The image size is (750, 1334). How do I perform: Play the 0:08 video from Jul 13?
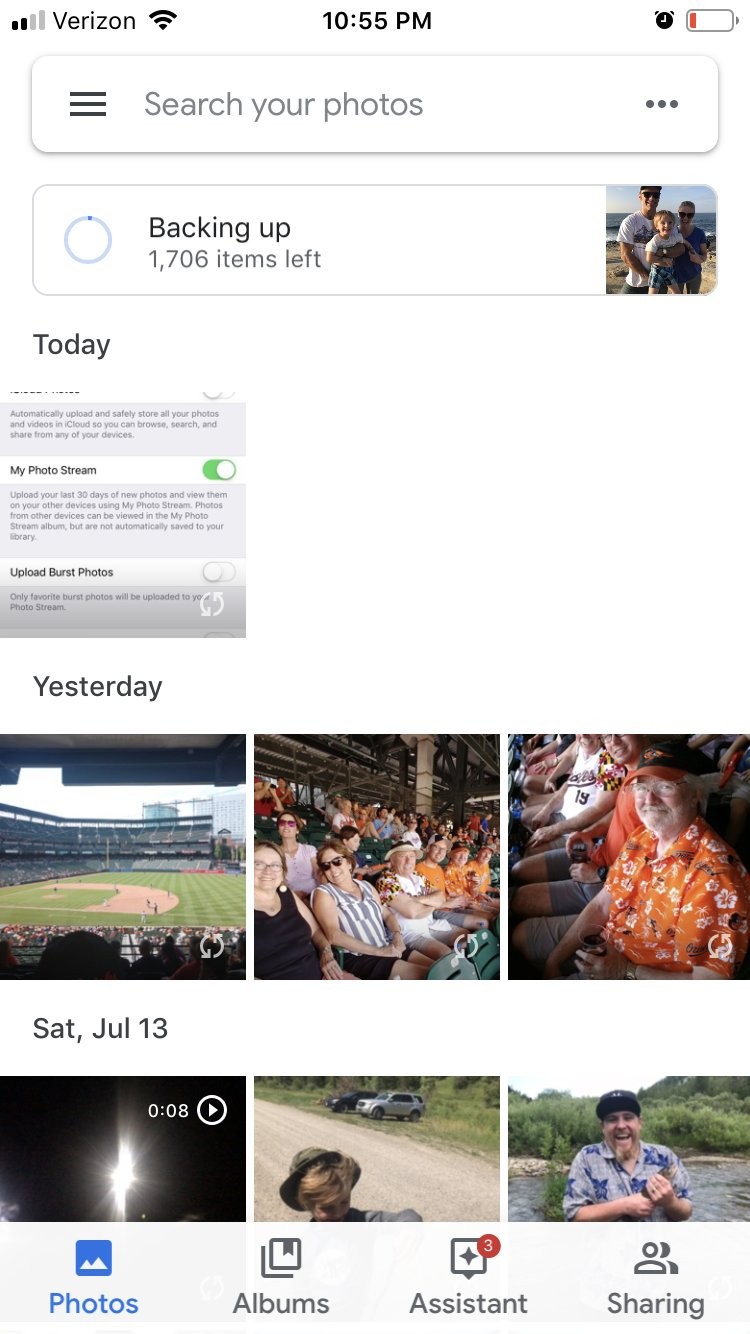pos(123,1148)
